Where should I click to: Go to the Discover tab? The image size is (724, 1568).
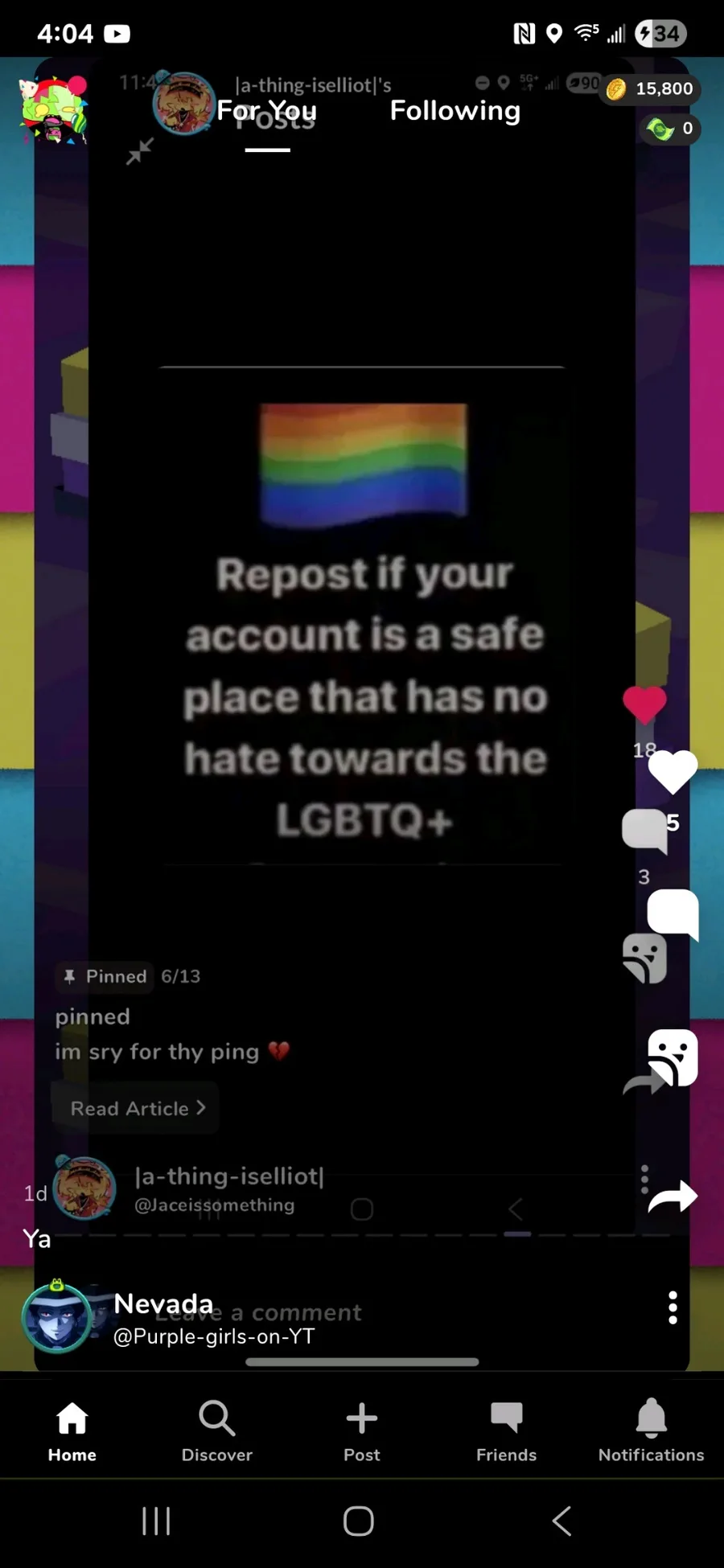pyautogui.click(x=216, y=1432)
